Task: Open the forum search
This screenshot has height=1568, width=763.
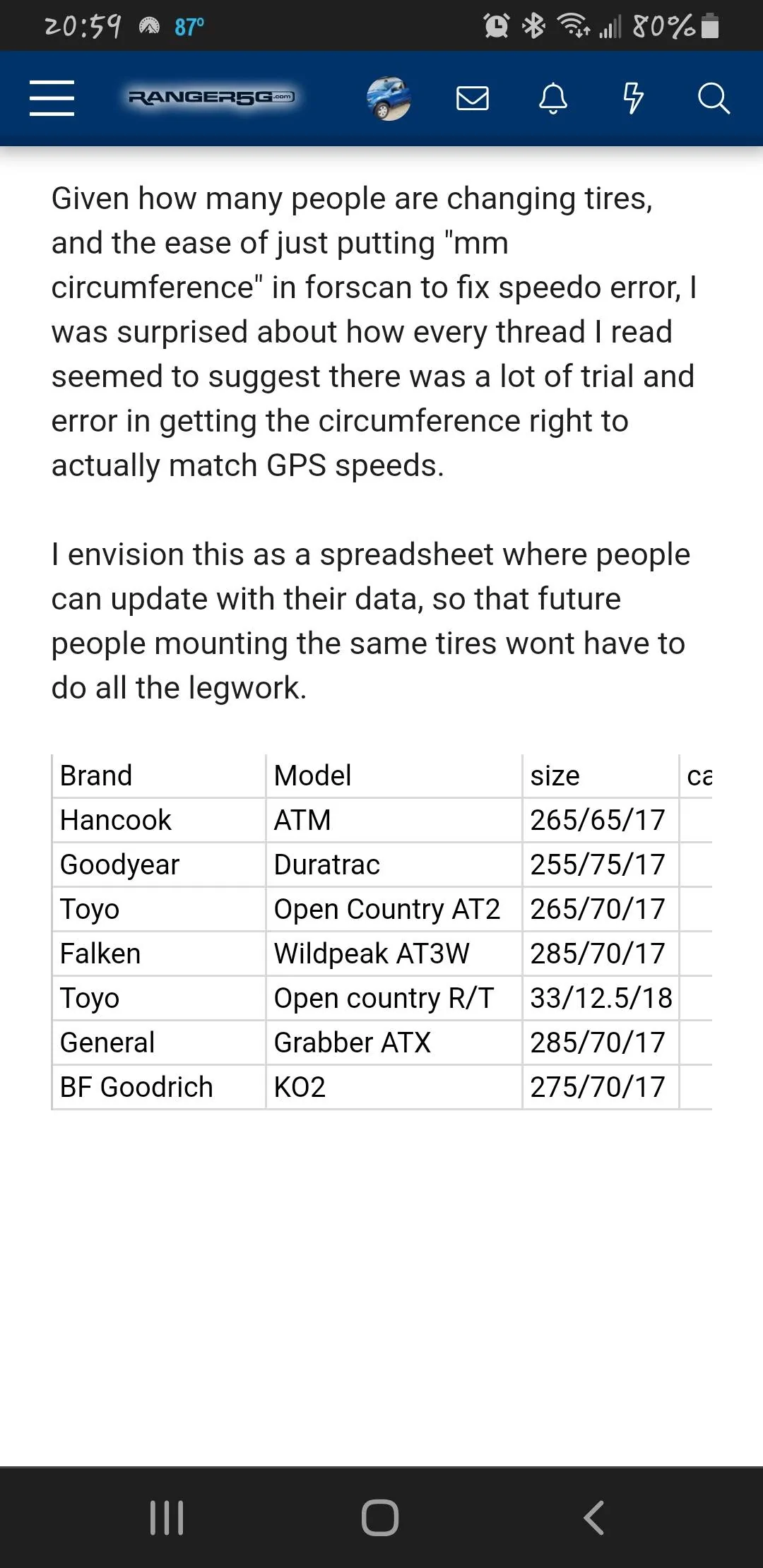Action: [714, 98]
